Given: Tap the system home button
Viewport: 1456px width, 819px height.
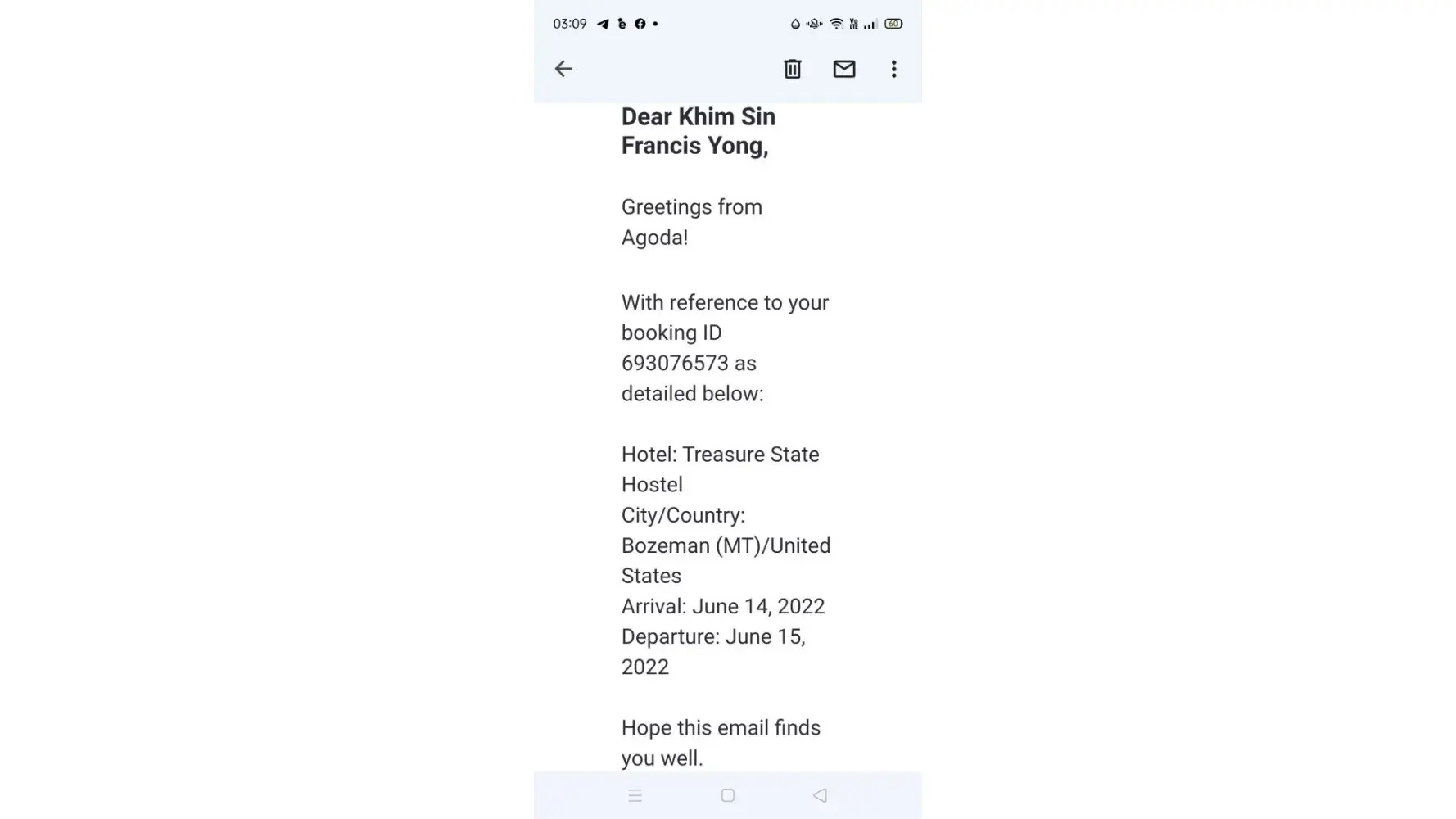Looking at the screenshot, I should coord(727,795).
